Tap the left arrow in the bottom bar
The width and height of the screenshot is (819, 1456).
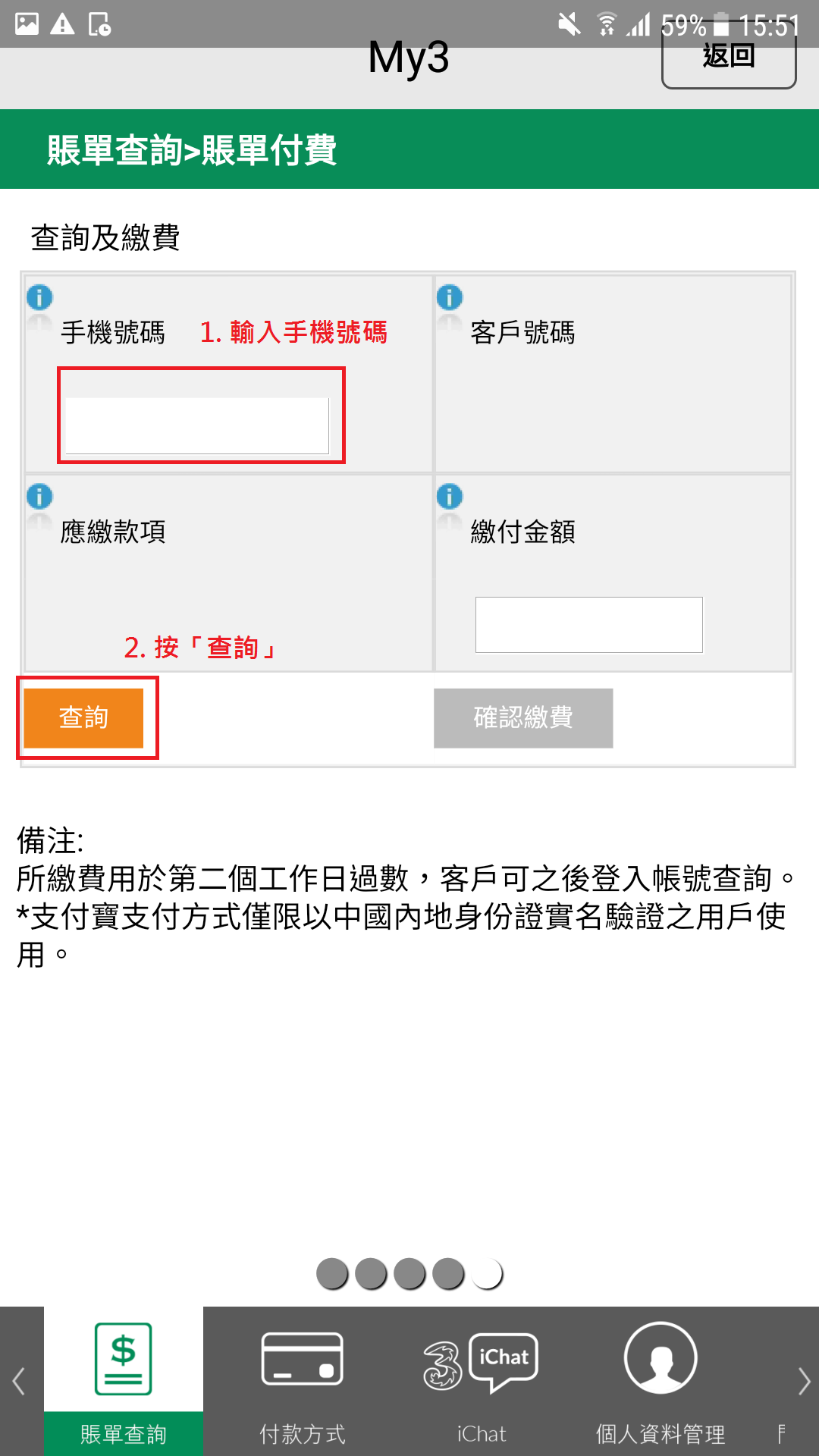point(19,1381)
